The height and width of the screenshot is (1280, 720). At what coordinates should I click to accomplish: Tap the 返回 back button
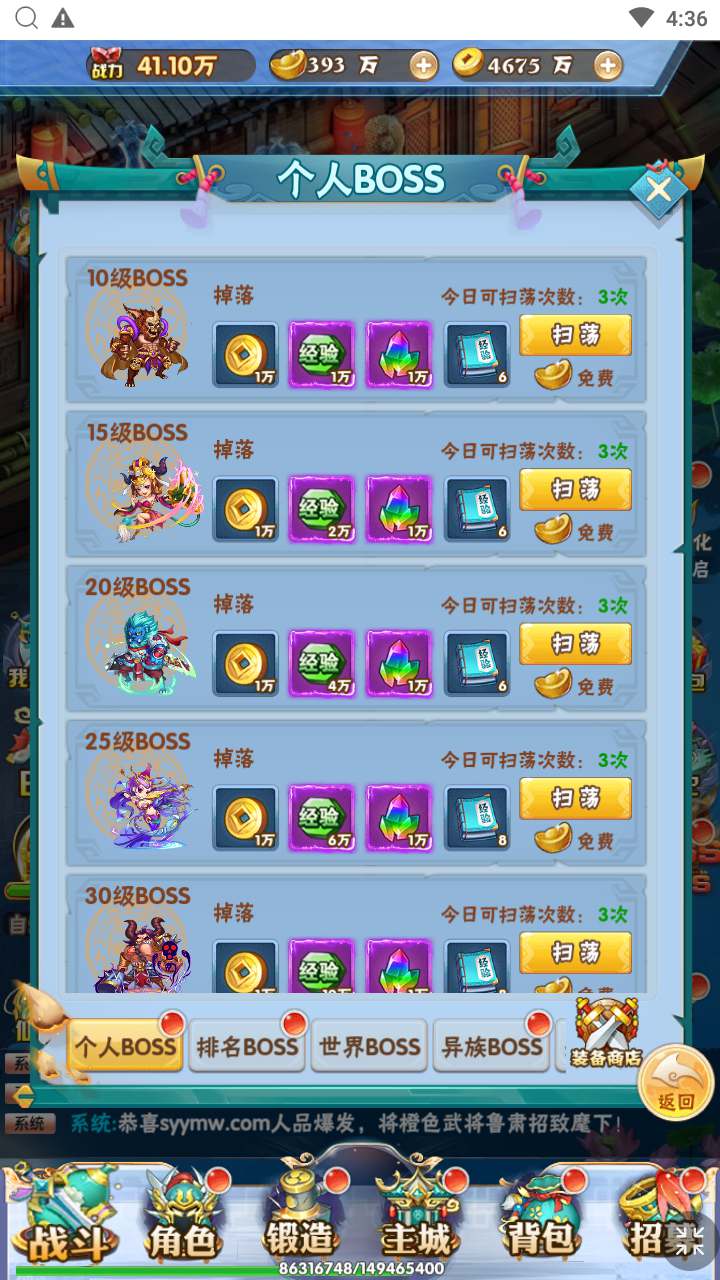click(x=675, y=1083)
